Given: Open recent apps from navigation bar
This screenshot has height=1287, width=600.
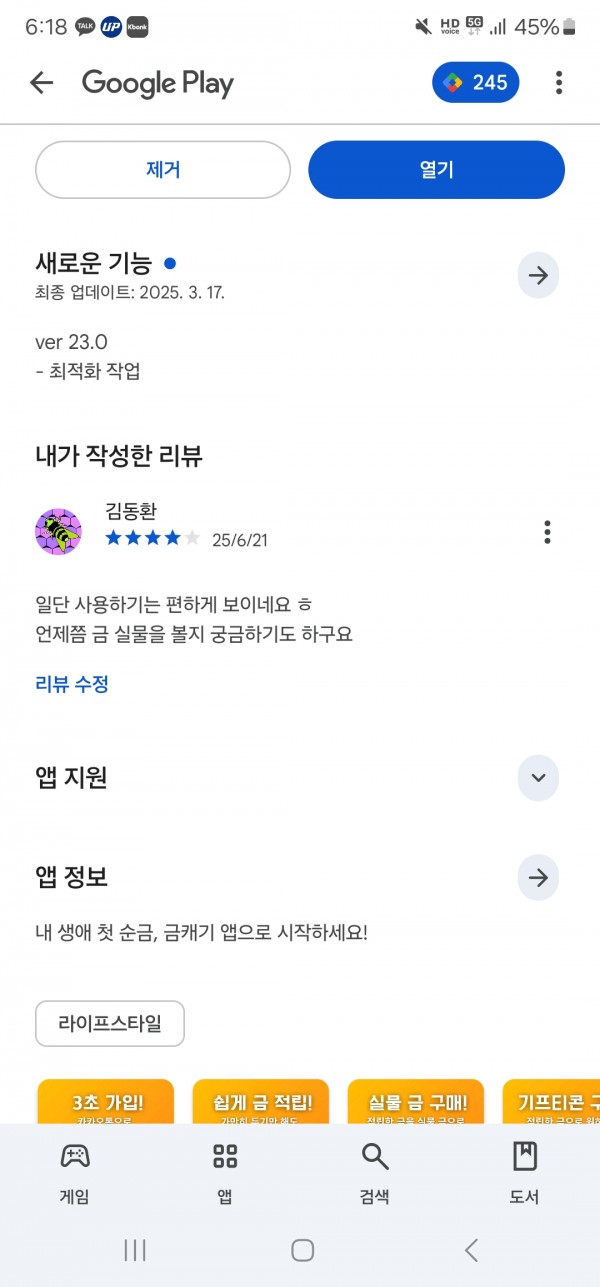Looking at the screenshot, I should coord(135,1249).
